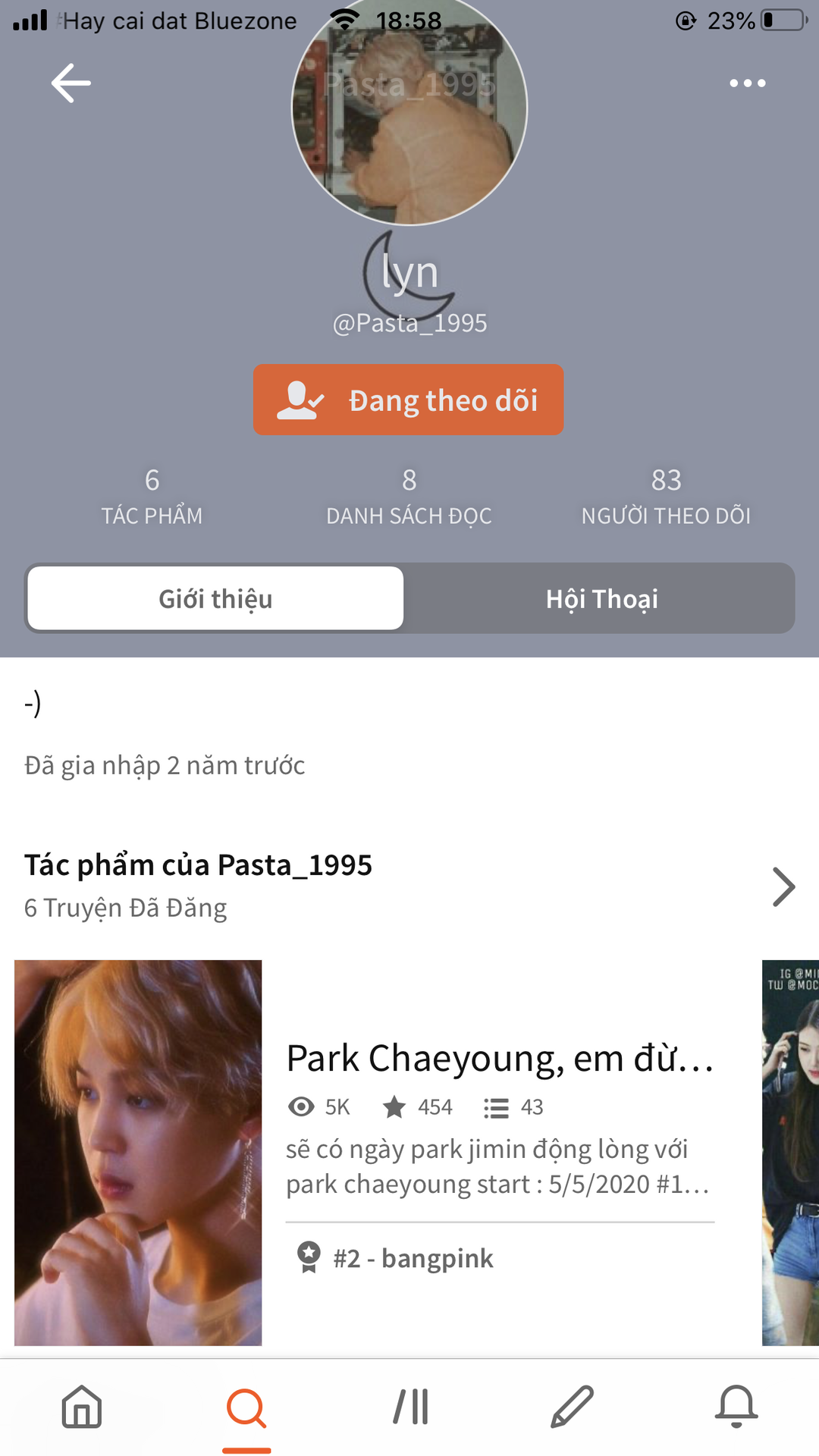This screenshot has width=819, height=1456.
Task: Go back using the arrow icon
Action: click(71, 83)
